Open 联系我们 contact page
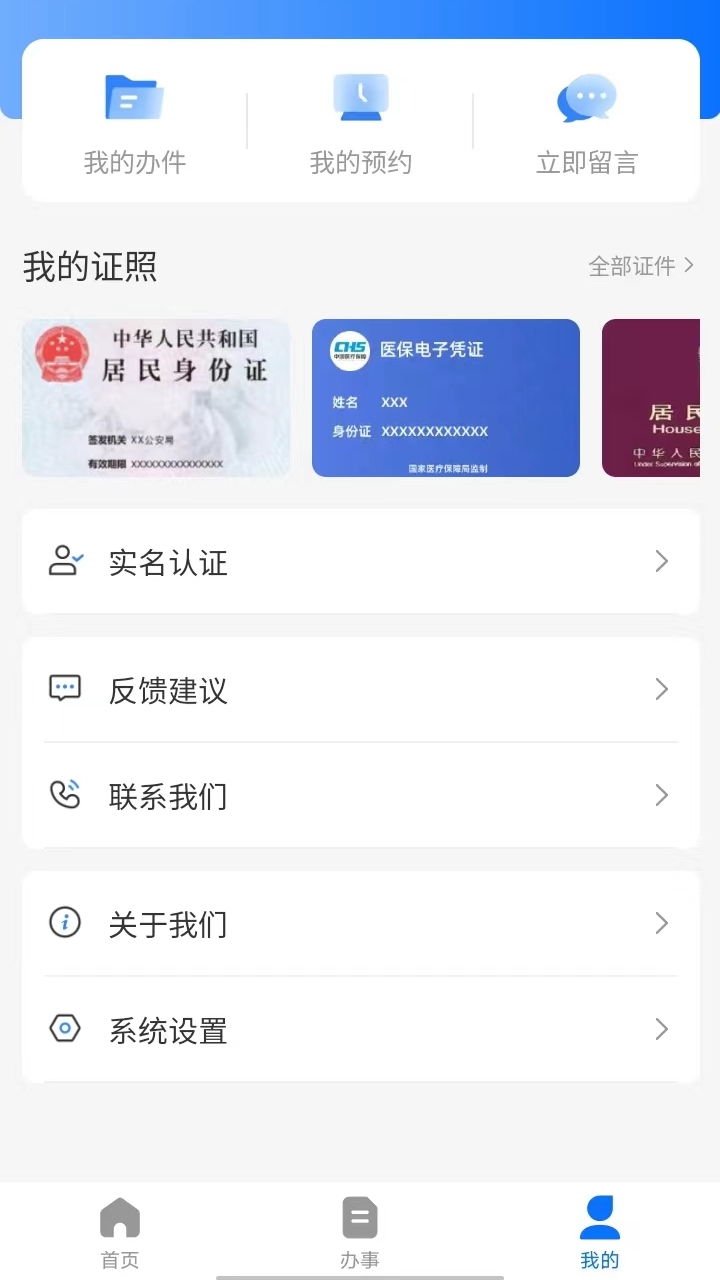This screenshot has width=720, height=1280. tap(360, 796)
